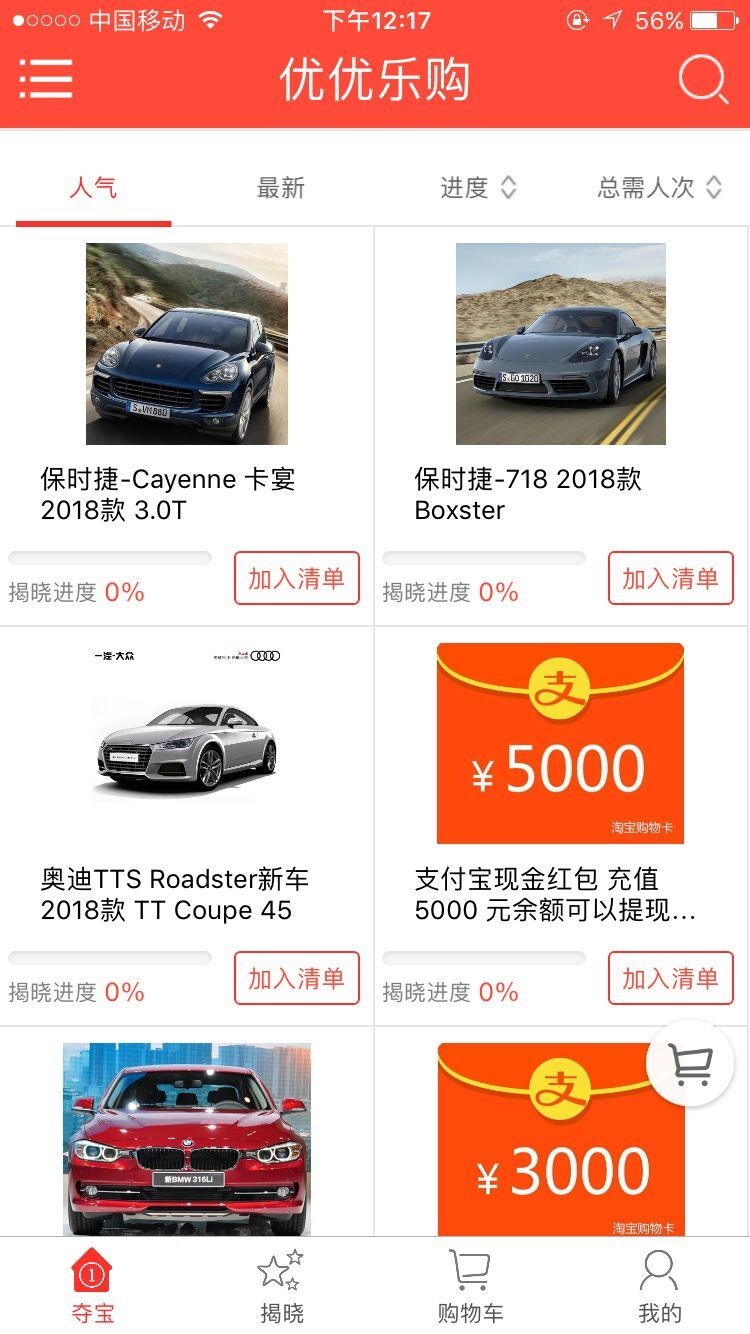
Task: Go to the 我的 tab
Action: tap(659, 1286)
